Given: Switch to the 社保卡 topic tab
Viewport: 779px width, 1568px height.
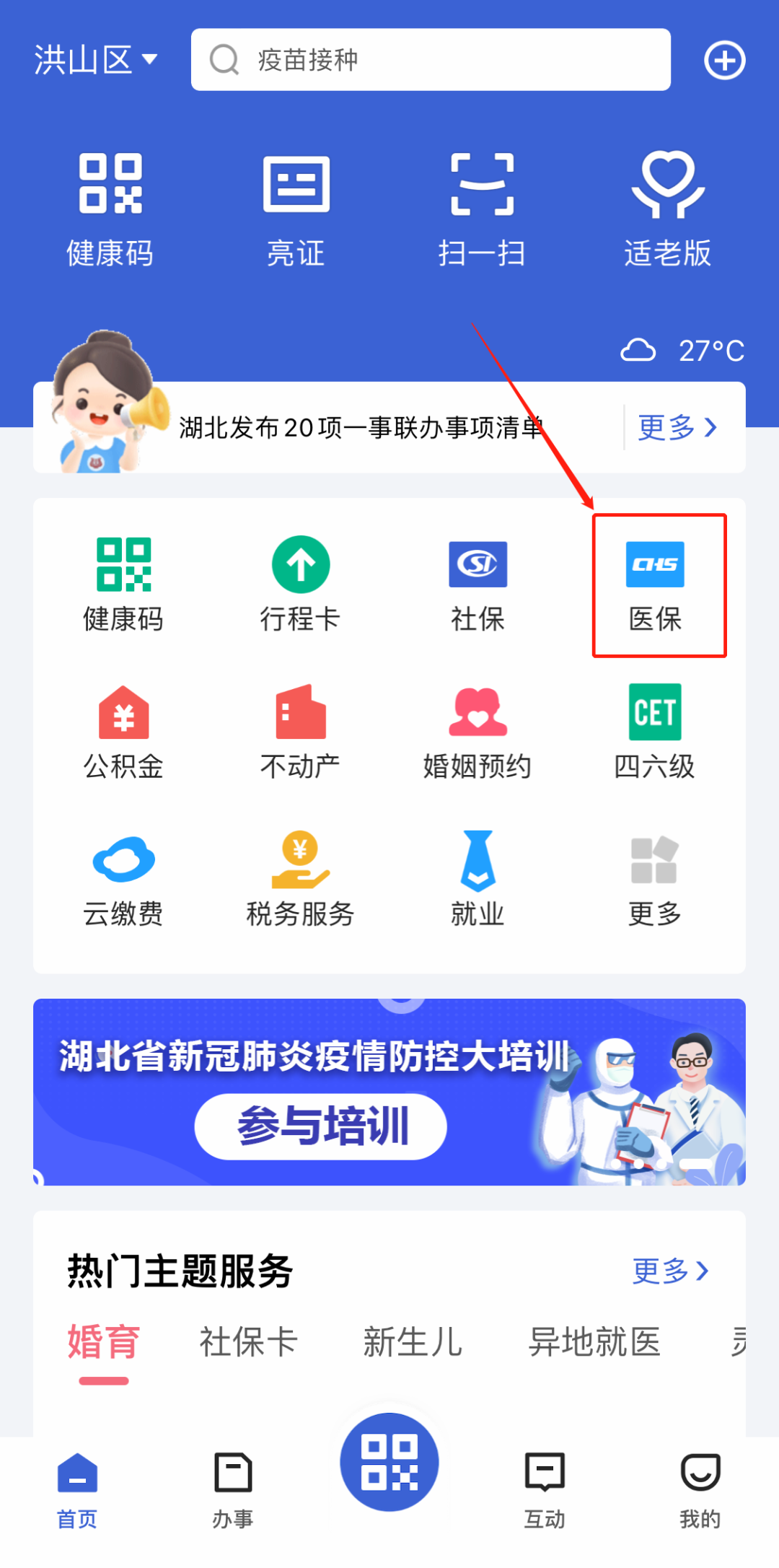Looking at the screenshot, I should [248, 1342].
